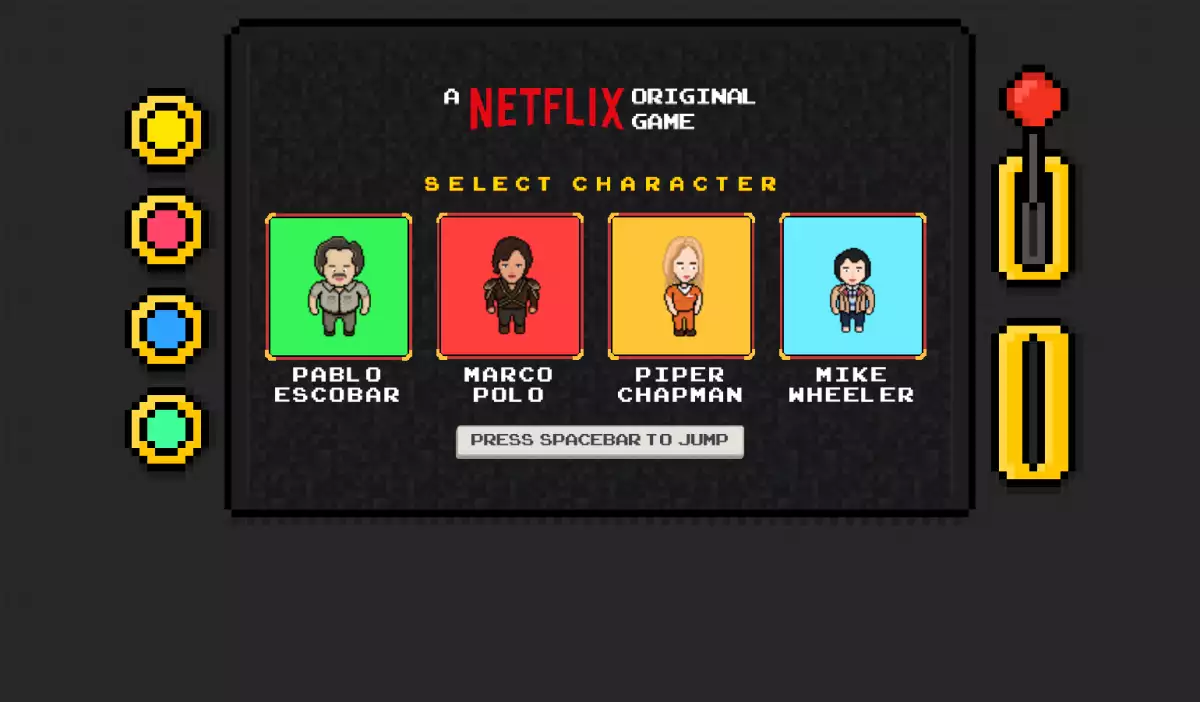
Task: Pick the Piper Chapman character tile
Action: 681,286
